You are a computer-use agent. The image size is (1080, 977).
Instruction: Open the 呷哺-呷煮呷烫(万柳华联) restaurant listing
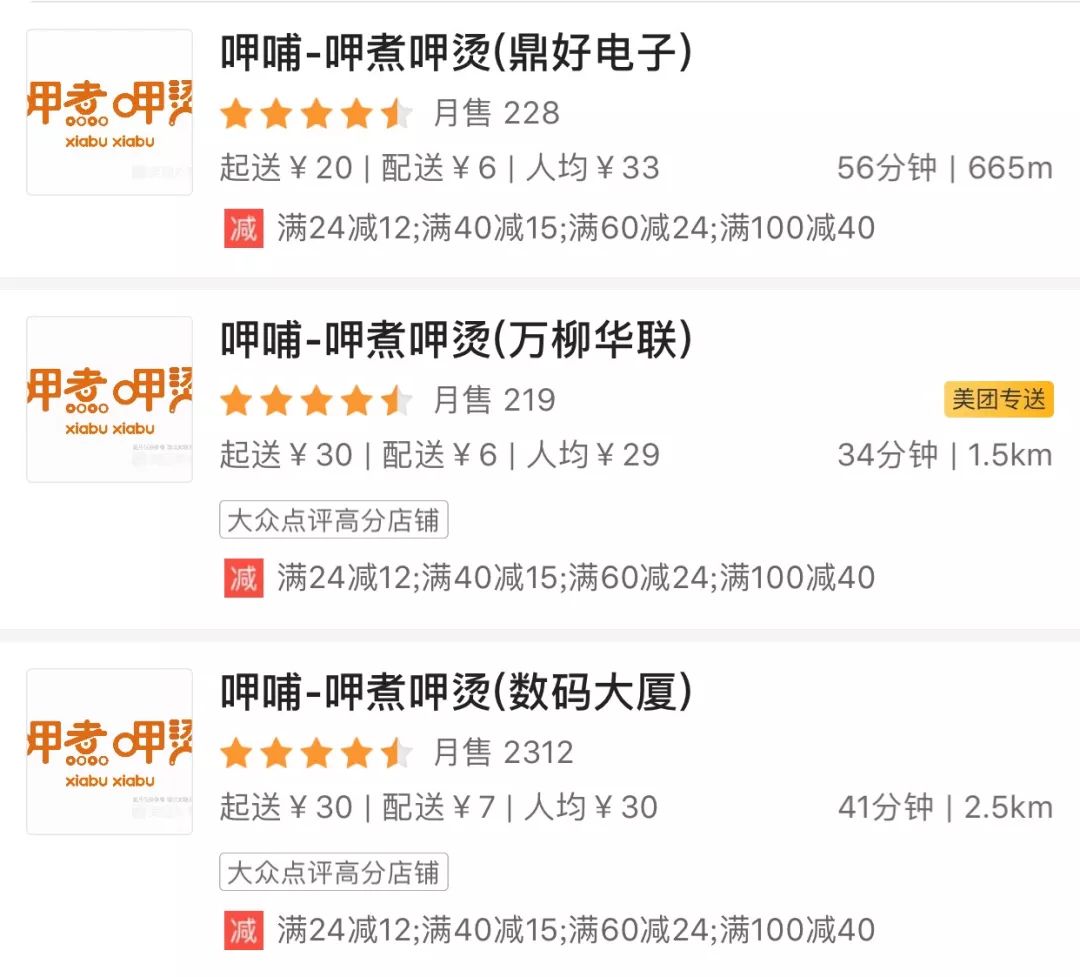pyautogui.click(x=456, y=342)
